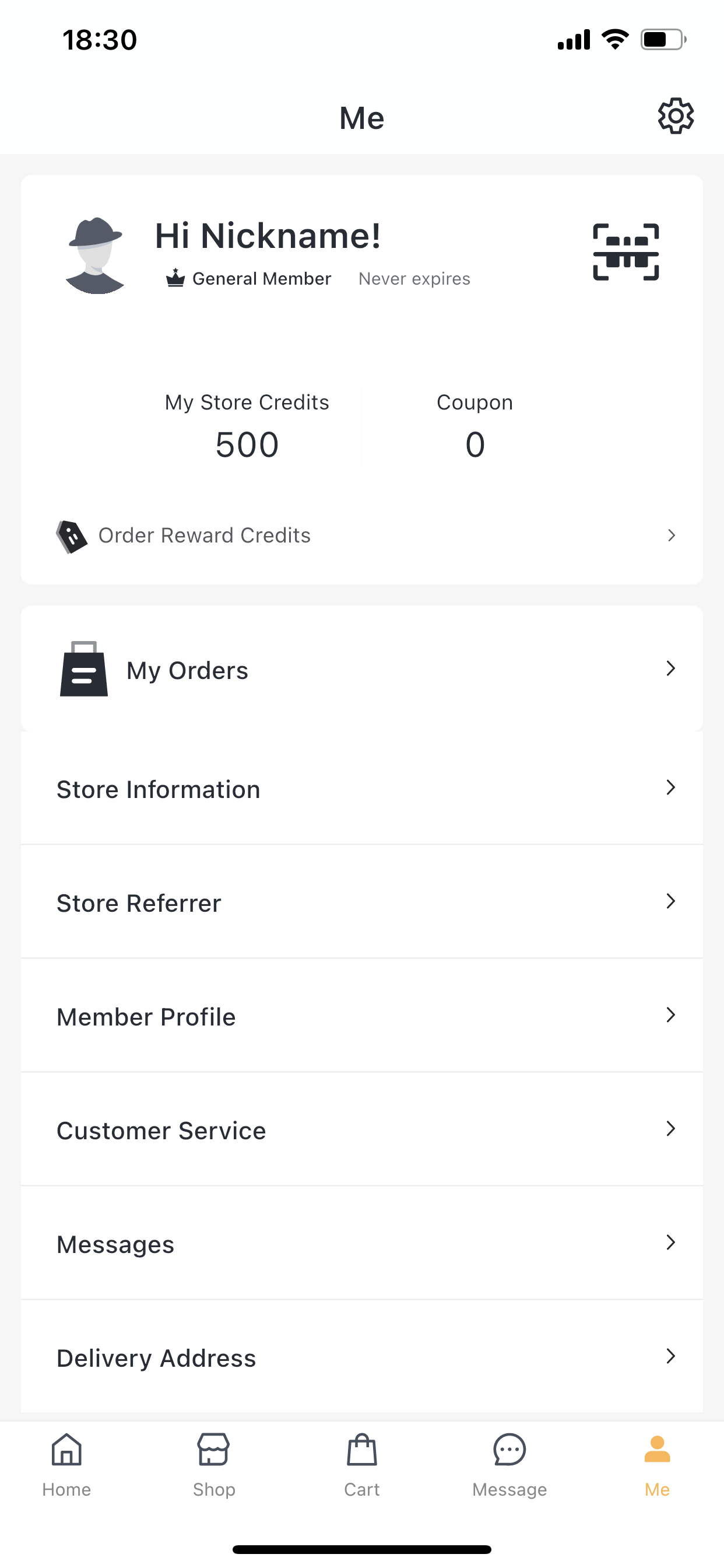The height and width of the screenshot is (1568, 724).
Task: Open settings via the gear icon
Action: click(x=676, y=116)
